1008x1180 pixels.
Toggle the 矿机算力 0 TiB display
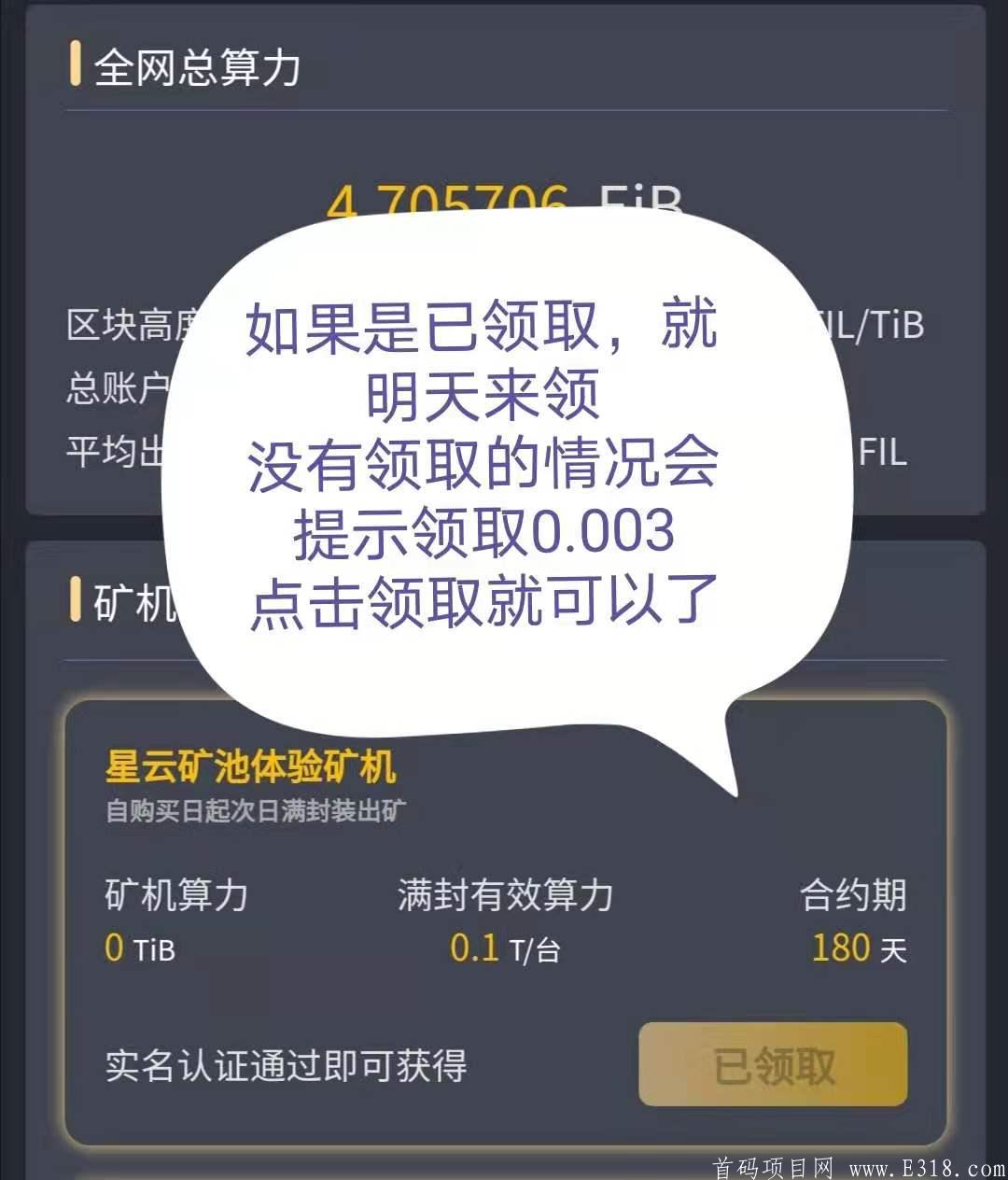pyautogui.click(x=142, y=947)
